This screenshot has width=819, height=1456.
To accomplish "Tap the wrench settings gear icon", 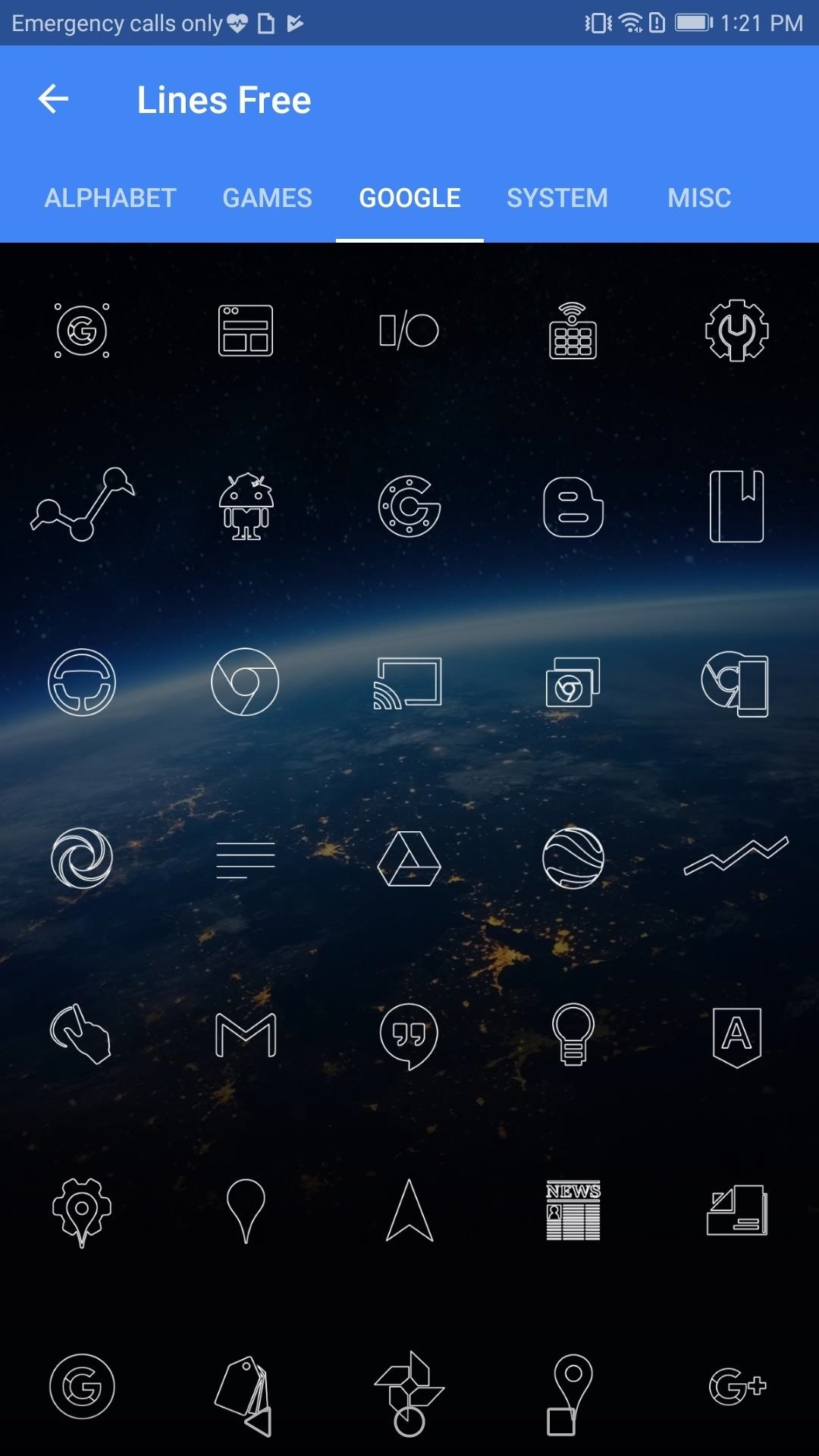I will [737, 330].
